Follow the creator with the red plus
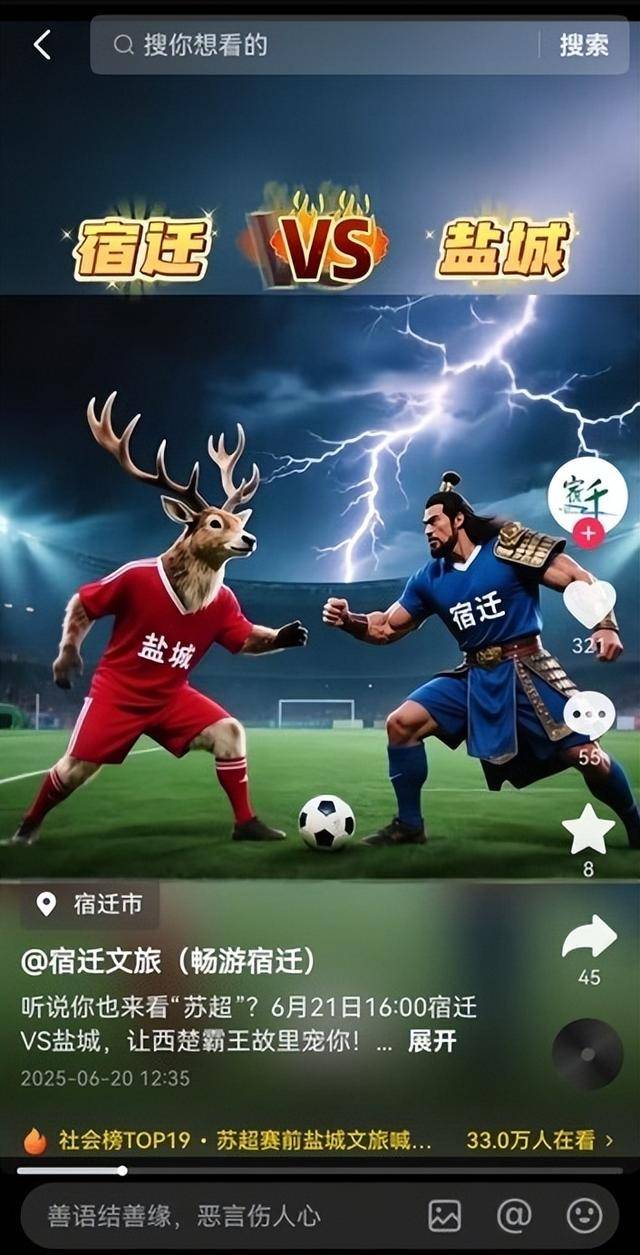Image resolution: width=640 pixels, height=1255 pixels. click(x=588, y=533)
